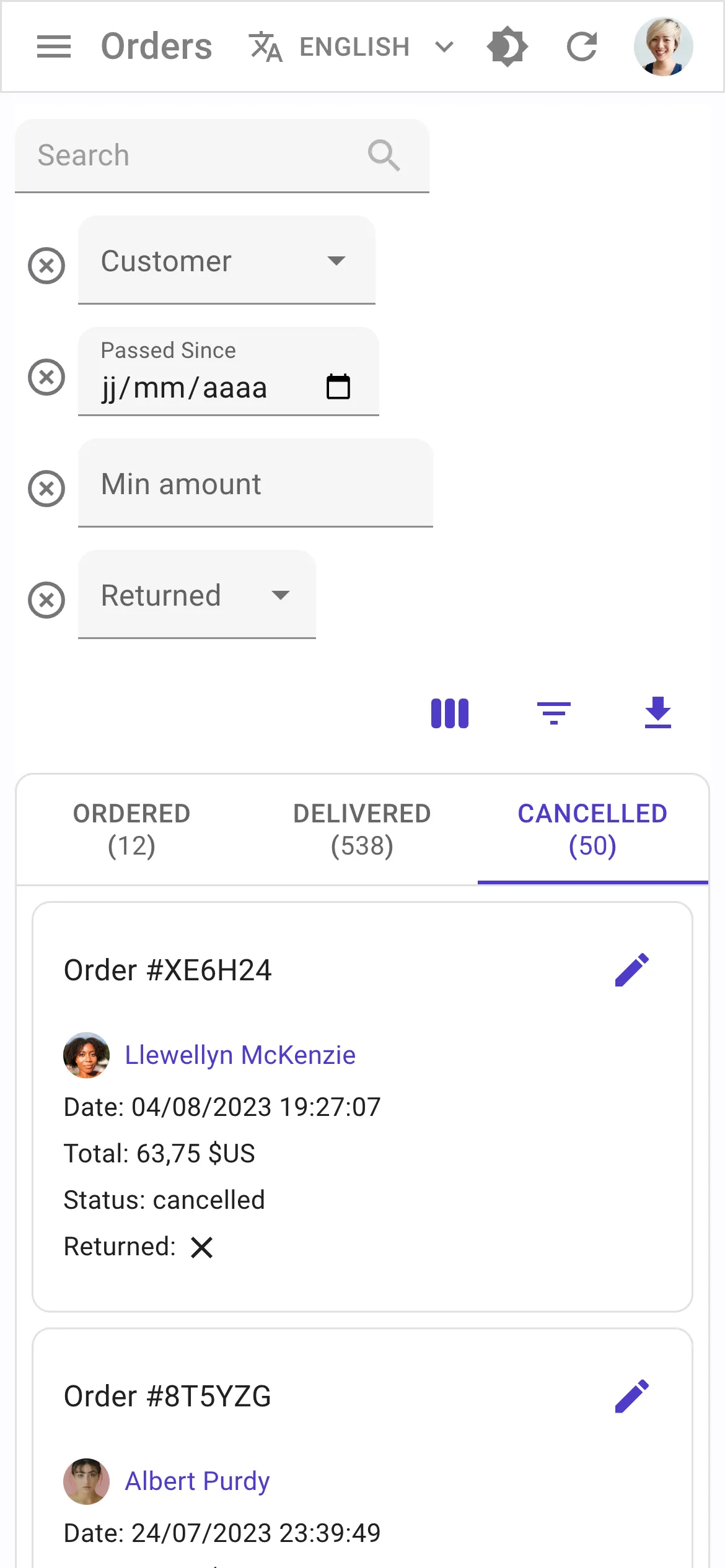Click inside the Search field
725x1568 pixels.
tap(186, 155)
